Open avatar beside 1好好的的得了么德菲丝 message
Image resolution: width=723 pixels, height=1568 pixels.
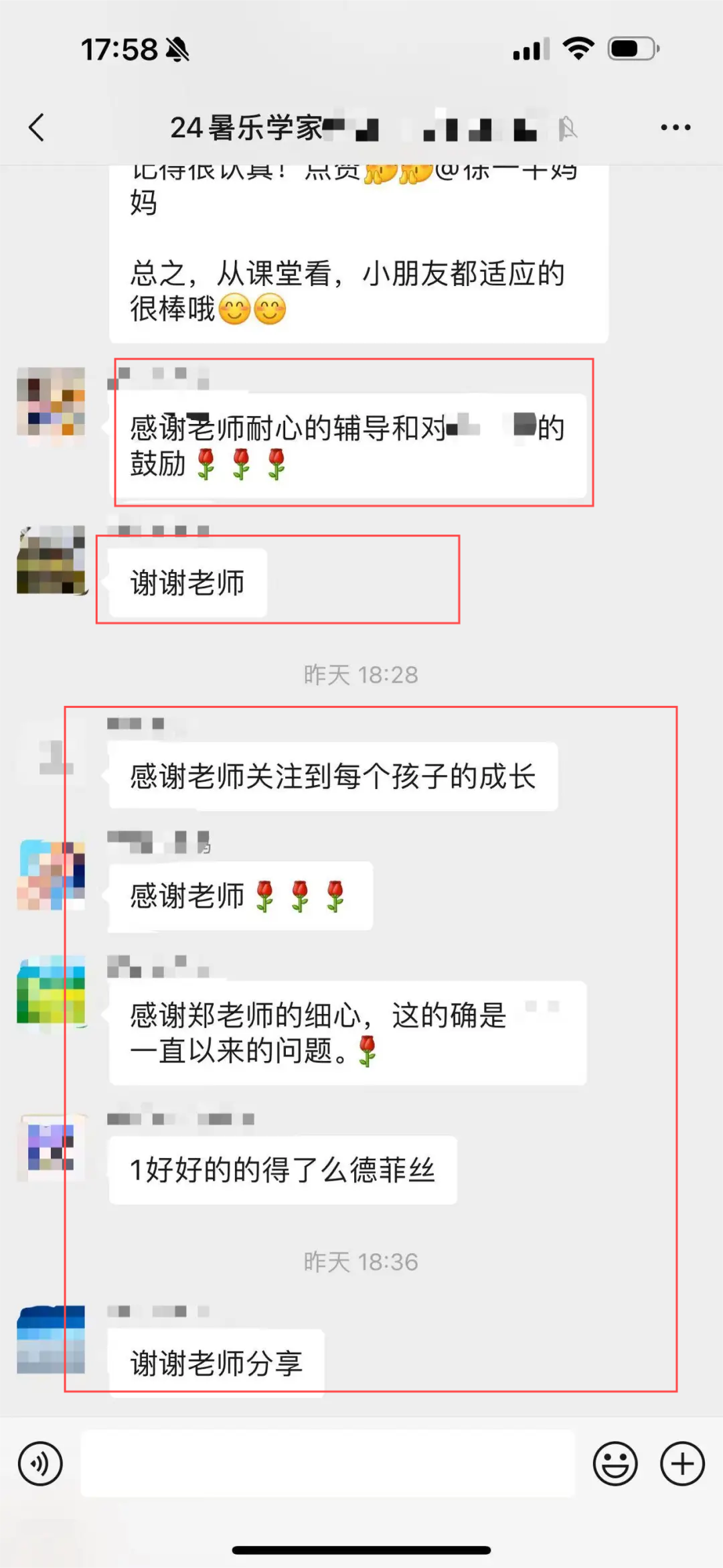[52, 1148]
